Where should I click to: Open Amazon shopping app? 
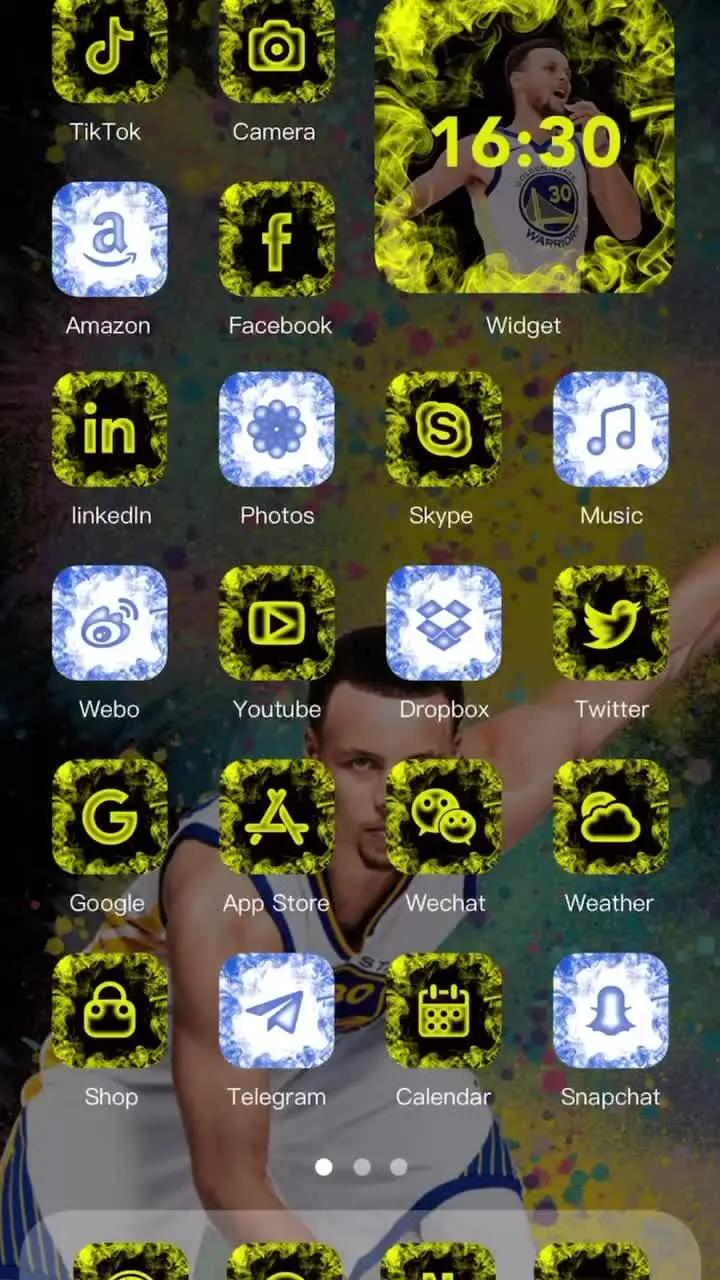[110, 238]
